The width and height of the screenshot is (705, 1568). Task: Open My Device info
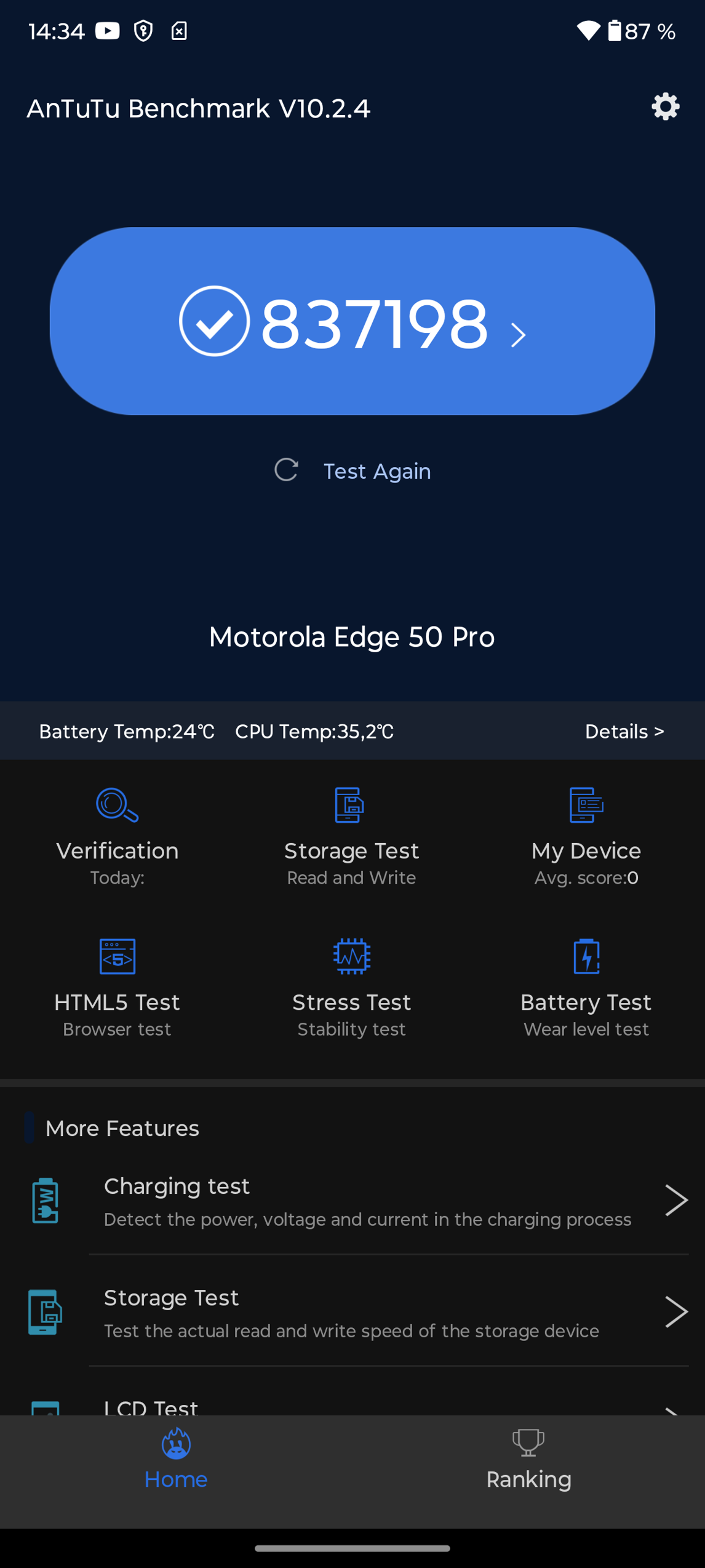point(586,836)
